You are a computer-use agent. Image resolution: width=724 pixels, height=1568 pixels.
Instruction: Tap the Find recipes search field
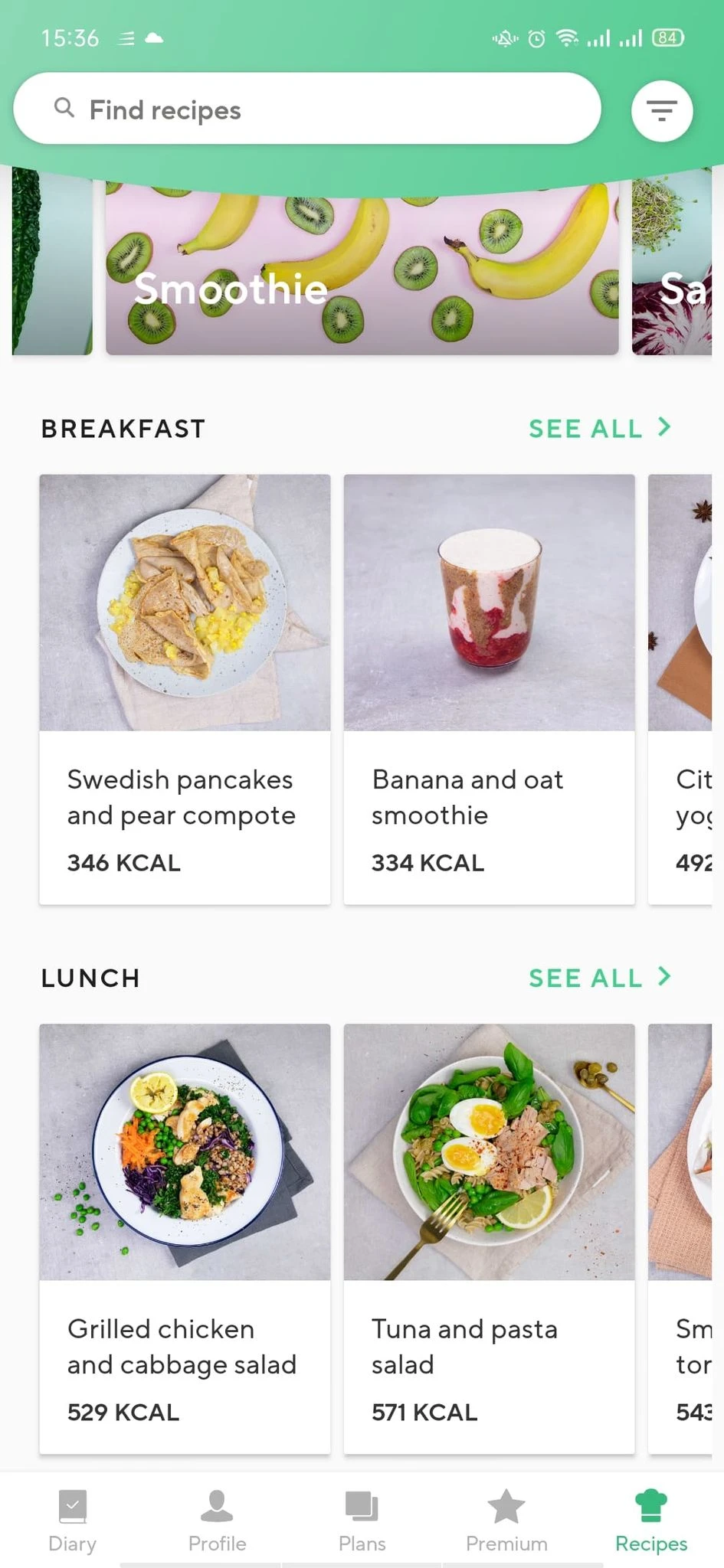pos(306,109)
